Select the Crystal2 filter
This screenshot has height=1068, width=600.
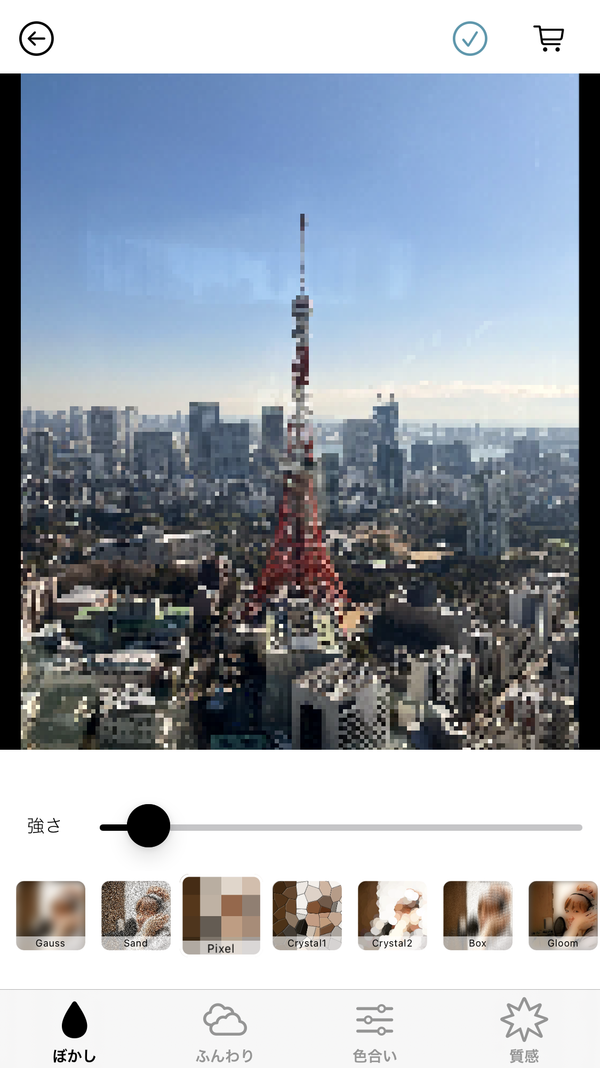pyautogui.click(x=392, y=915)
